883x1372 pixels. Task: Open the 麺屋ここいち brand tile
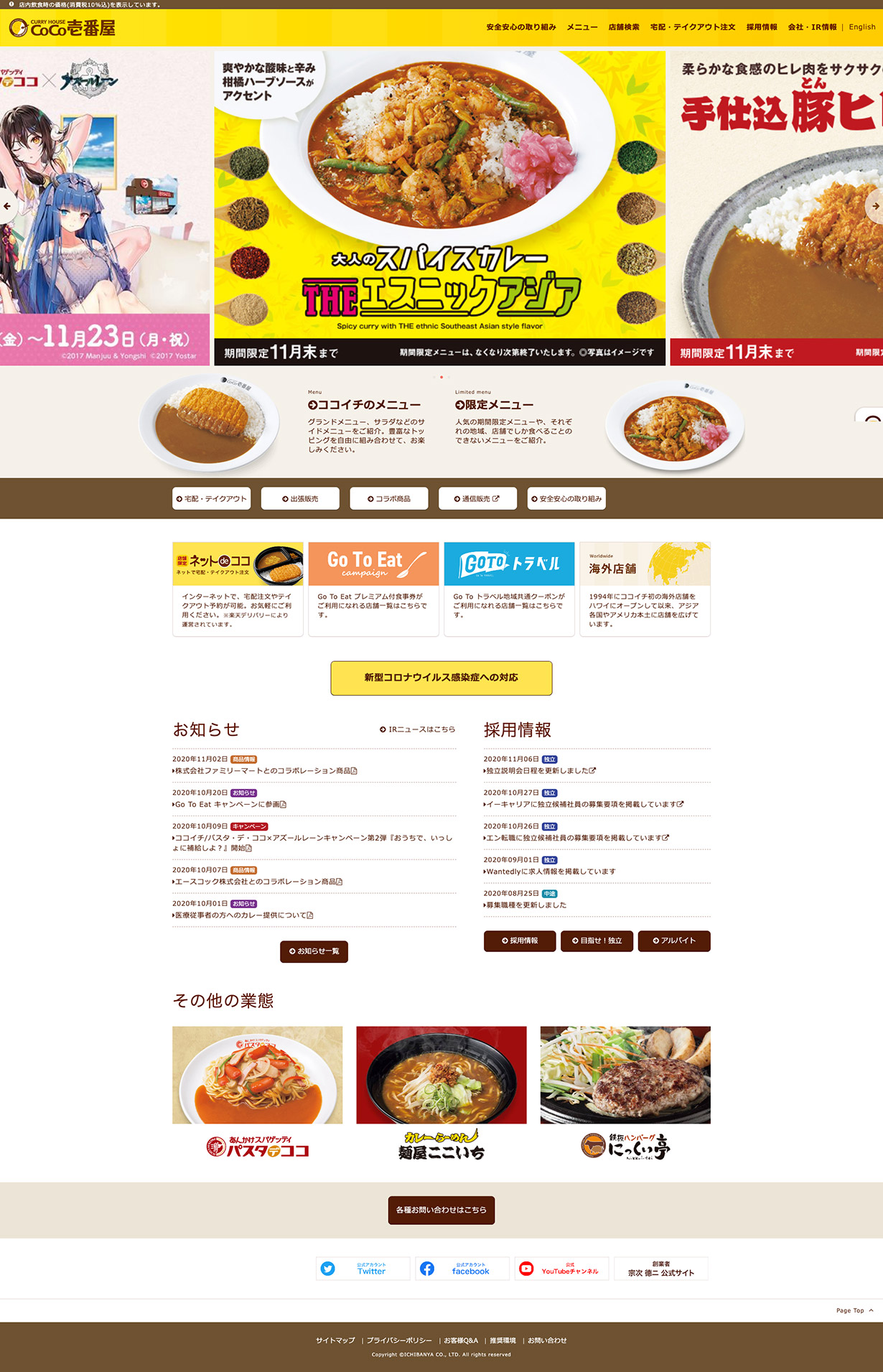[x=441, y=1093]
